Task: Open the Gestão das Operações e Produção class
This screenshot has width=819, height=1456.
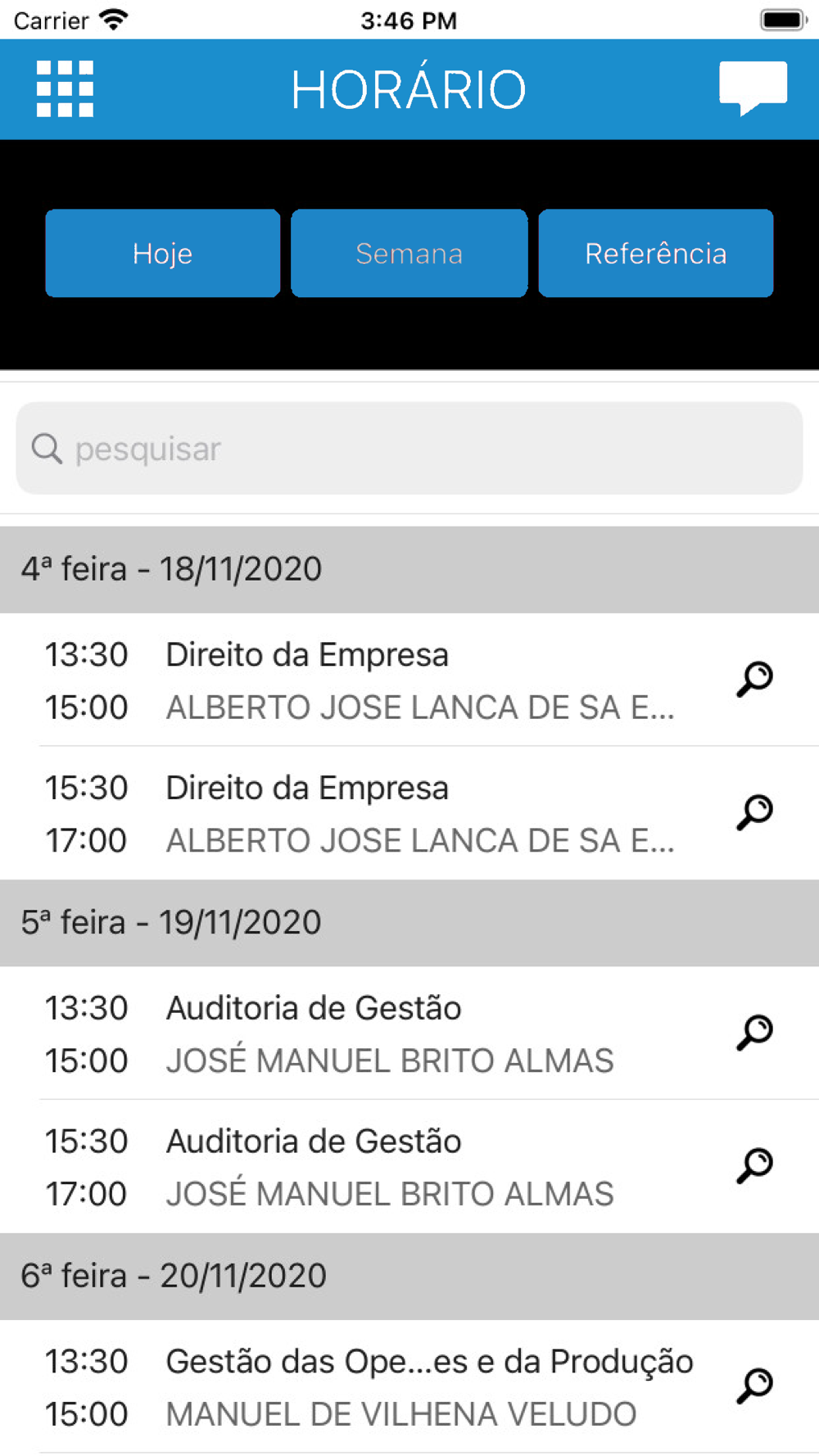Action: tap(409, 1387)
